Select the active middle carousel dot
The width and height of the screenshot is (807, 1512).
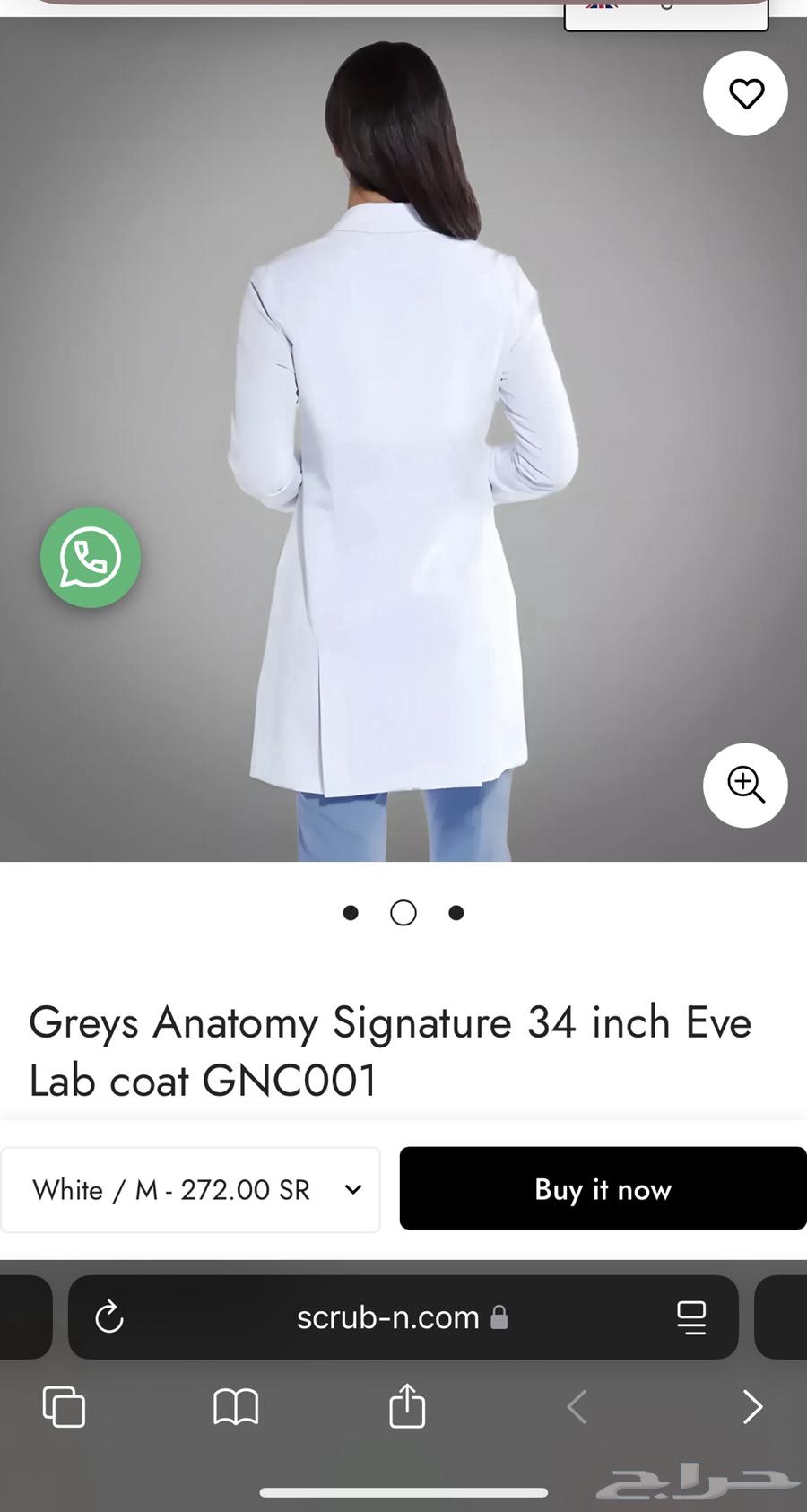tap(403, 912)
